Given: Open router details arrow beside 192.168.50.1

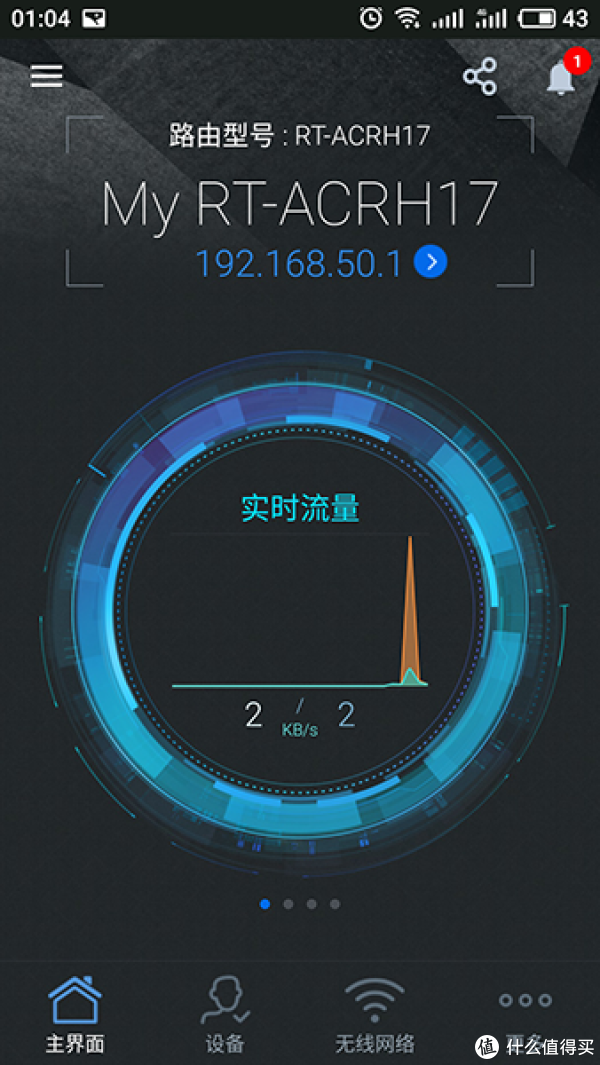Looking at the screenshot, I should coord(430,263).
